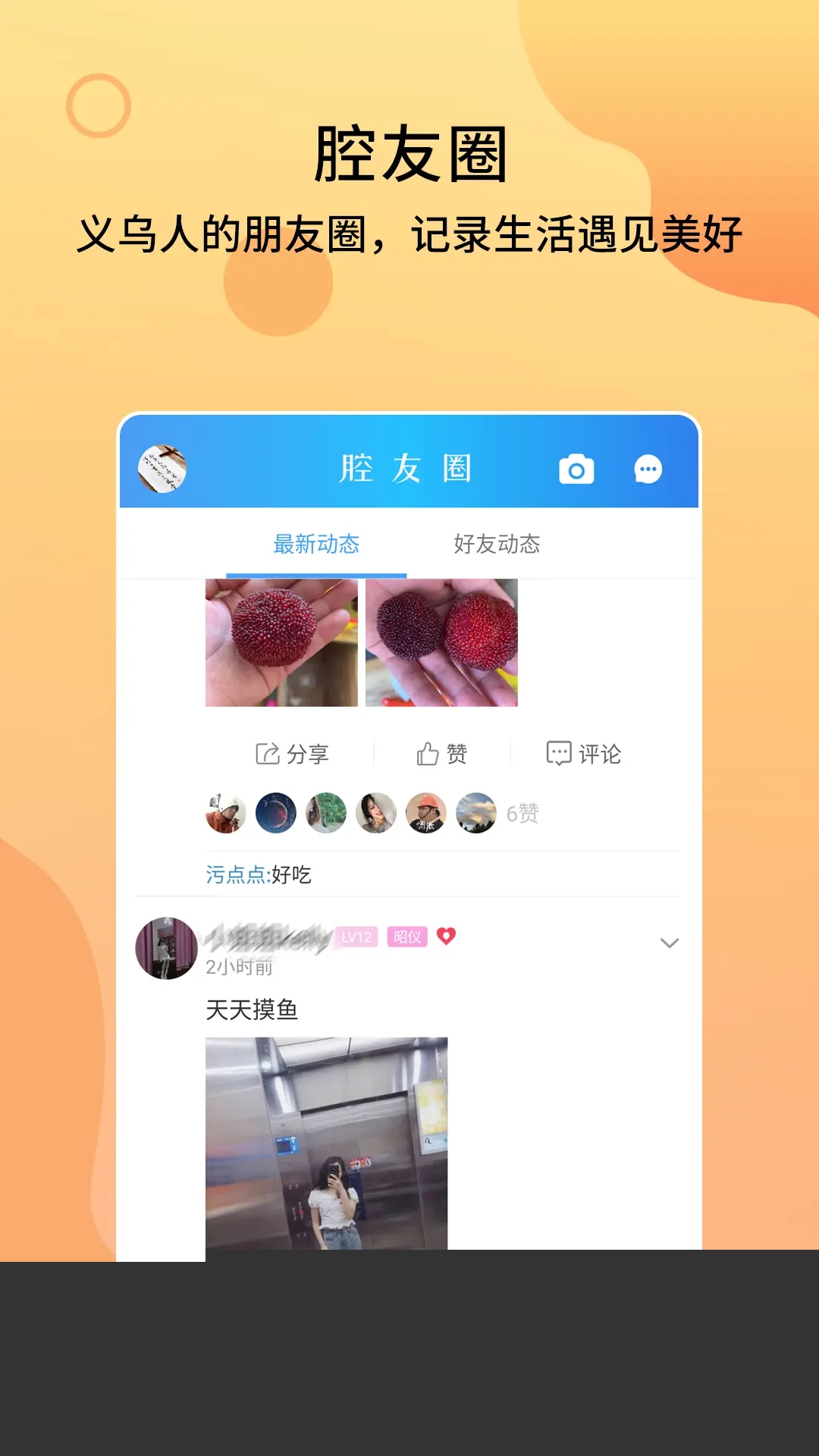This screenshot has height=1456, width=819.
Task: Like the post using the 赞 button
Action: click(455, 753)
